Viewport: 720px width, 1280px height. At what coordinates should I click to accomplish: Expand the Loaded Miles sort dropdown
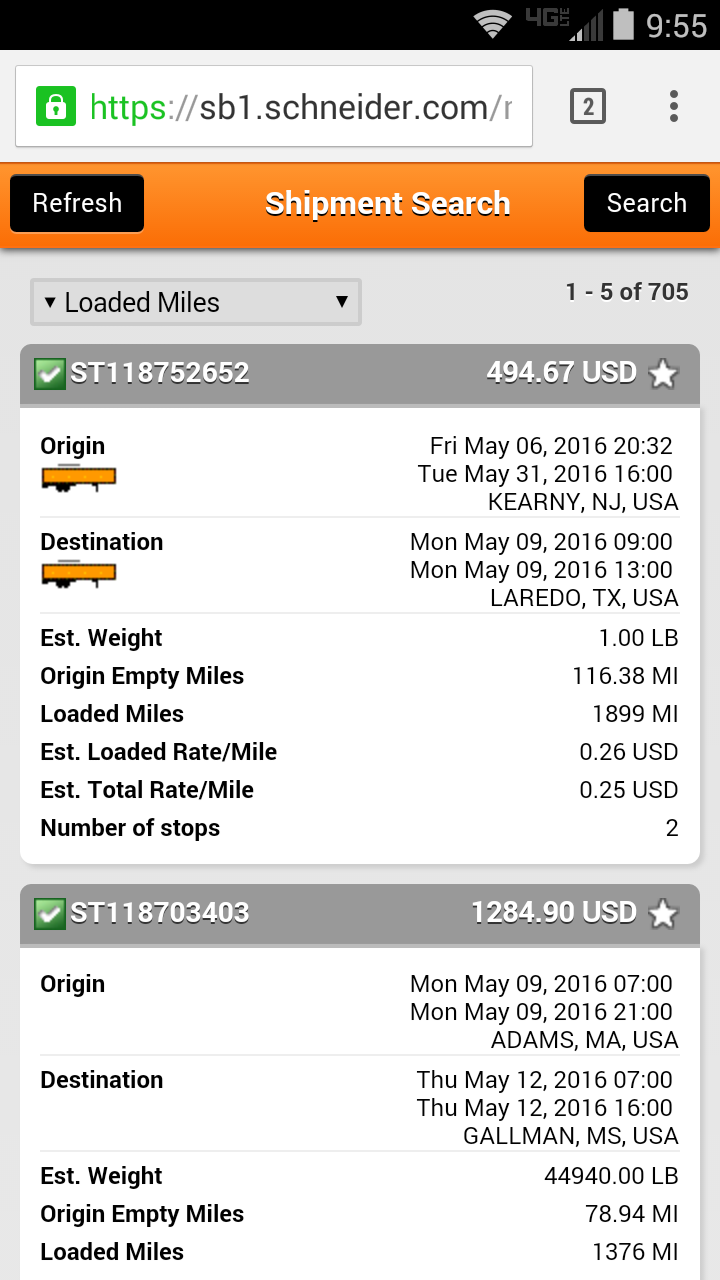point(196,302)
